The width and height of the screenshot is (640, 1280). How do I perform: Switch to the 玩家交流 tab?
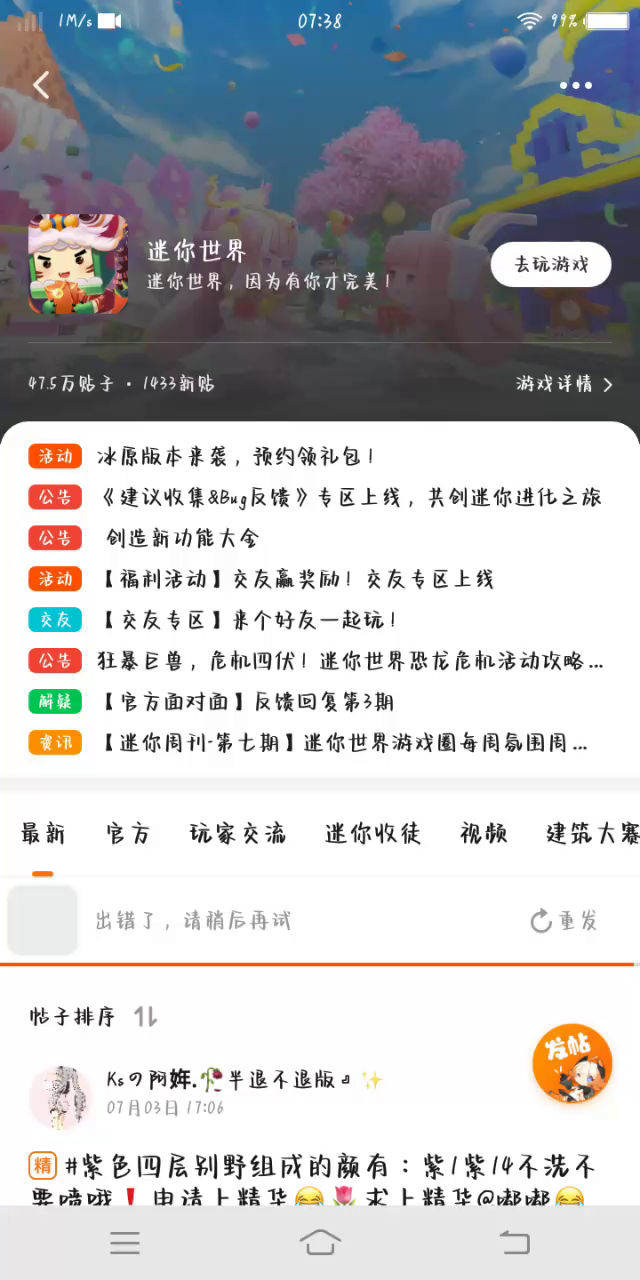click(238, 834)
